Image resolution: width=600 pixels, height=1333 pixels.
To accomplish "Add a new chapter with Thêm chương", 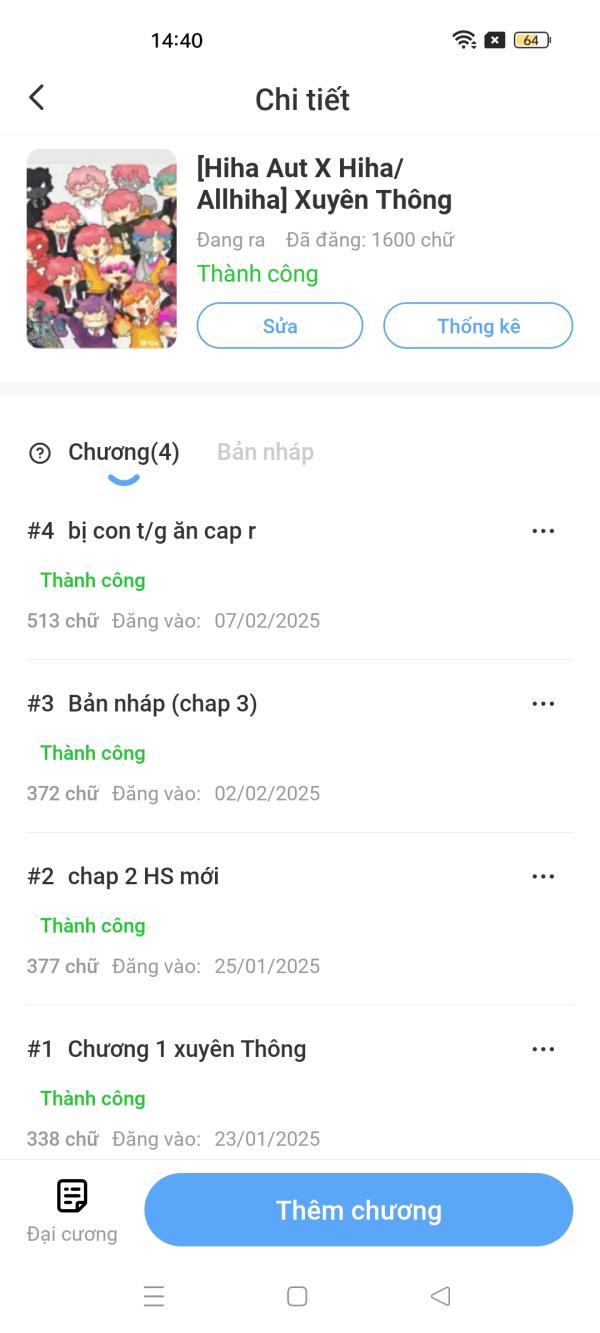I will coord(359,1210).
